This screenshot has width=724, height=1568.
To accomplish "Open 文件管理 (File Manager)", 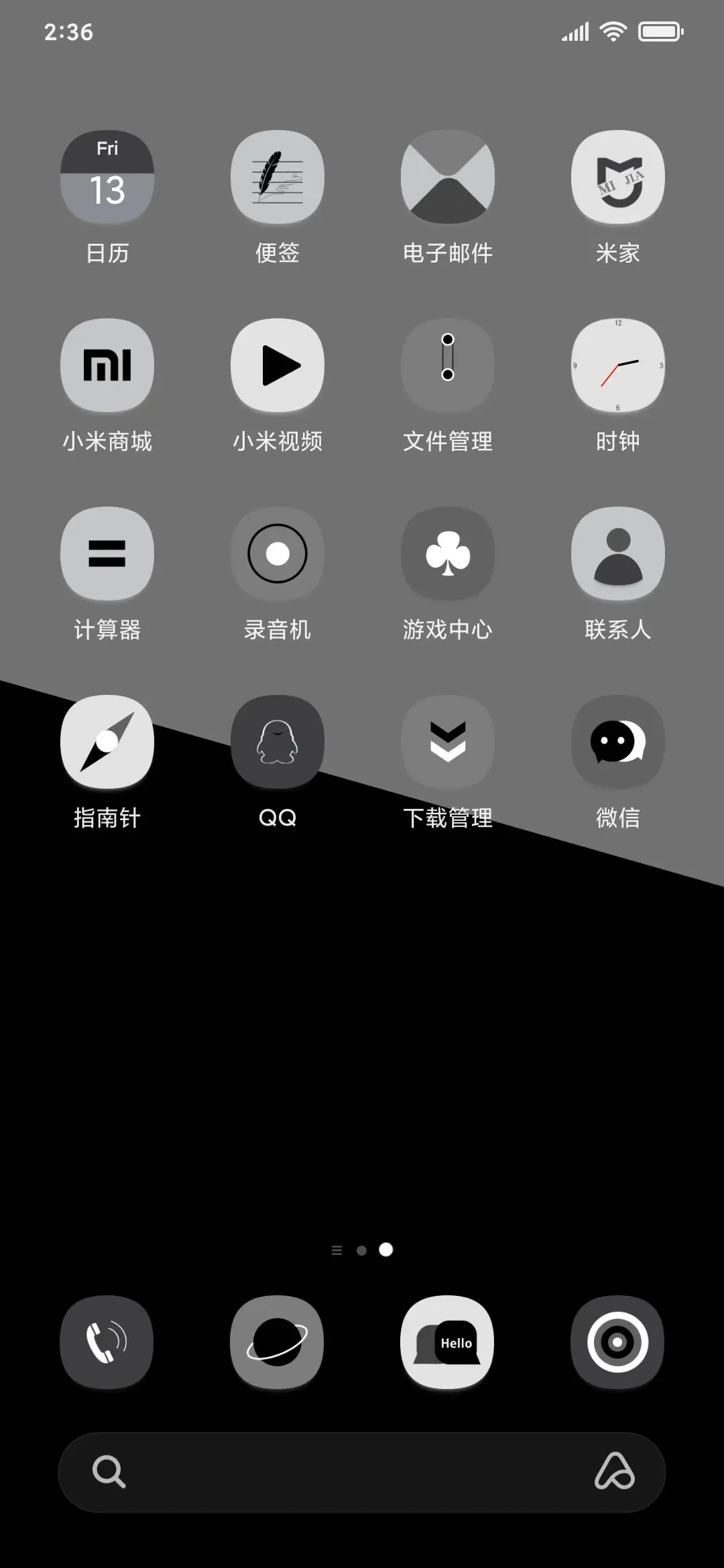I will (x=447, y=364).
